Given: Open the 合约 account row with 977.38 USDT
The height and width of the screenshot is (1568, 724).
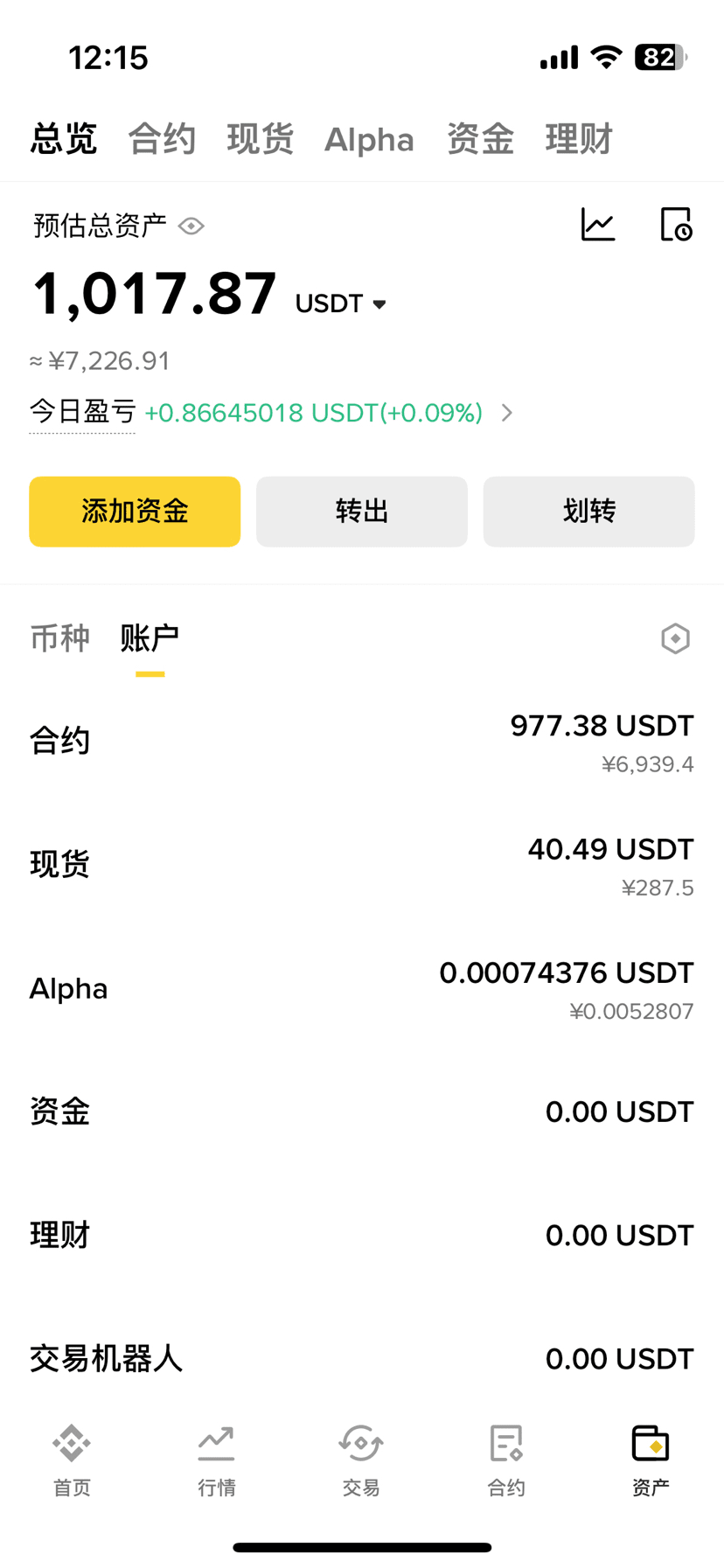Looking at the screenshot, I should [362, 742].
